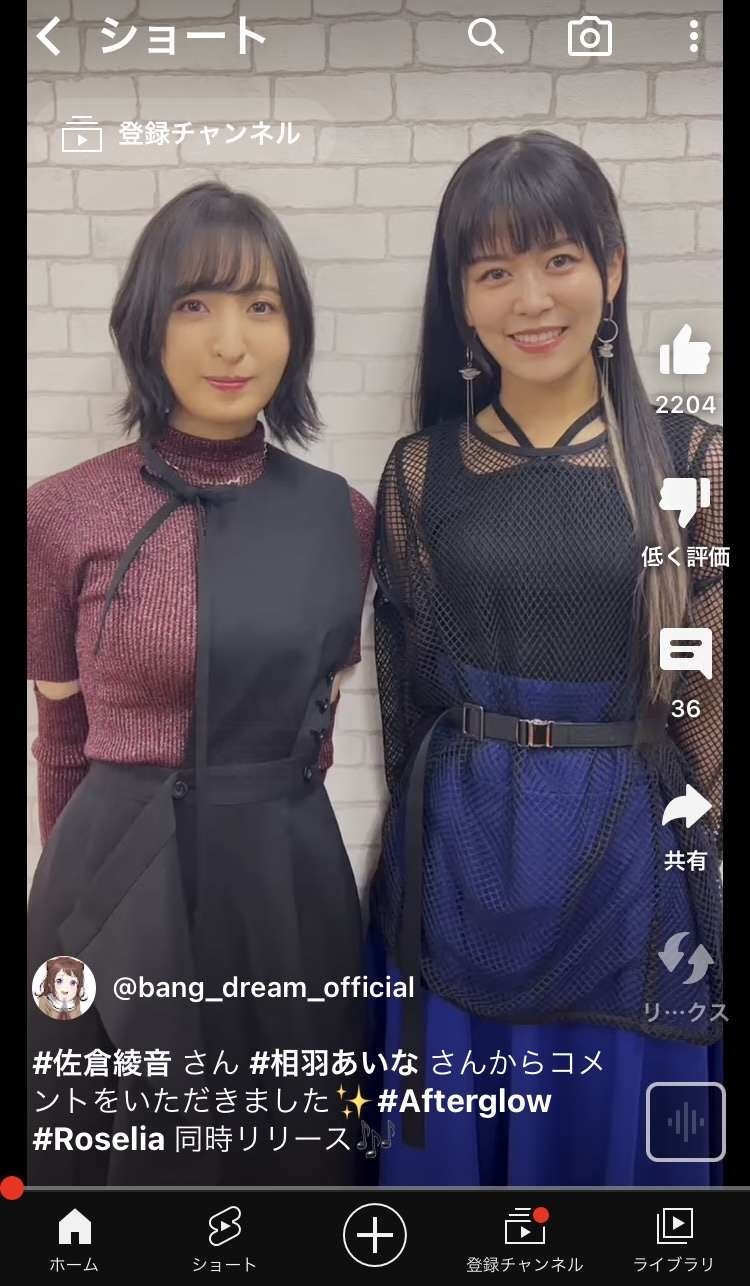Screen dimensions: 750x1286
Task: Tap the 登録チャンネル chip on the video
Action: (x=181, y=134)
